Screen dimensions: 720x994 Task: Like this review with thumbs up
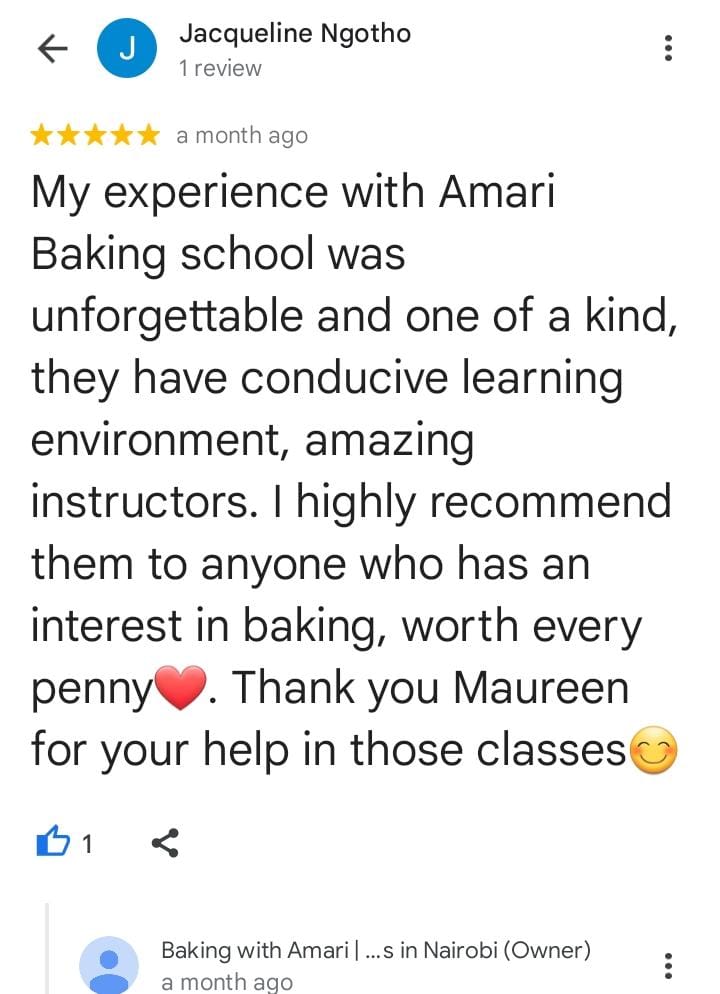click(x=52, y=843)
